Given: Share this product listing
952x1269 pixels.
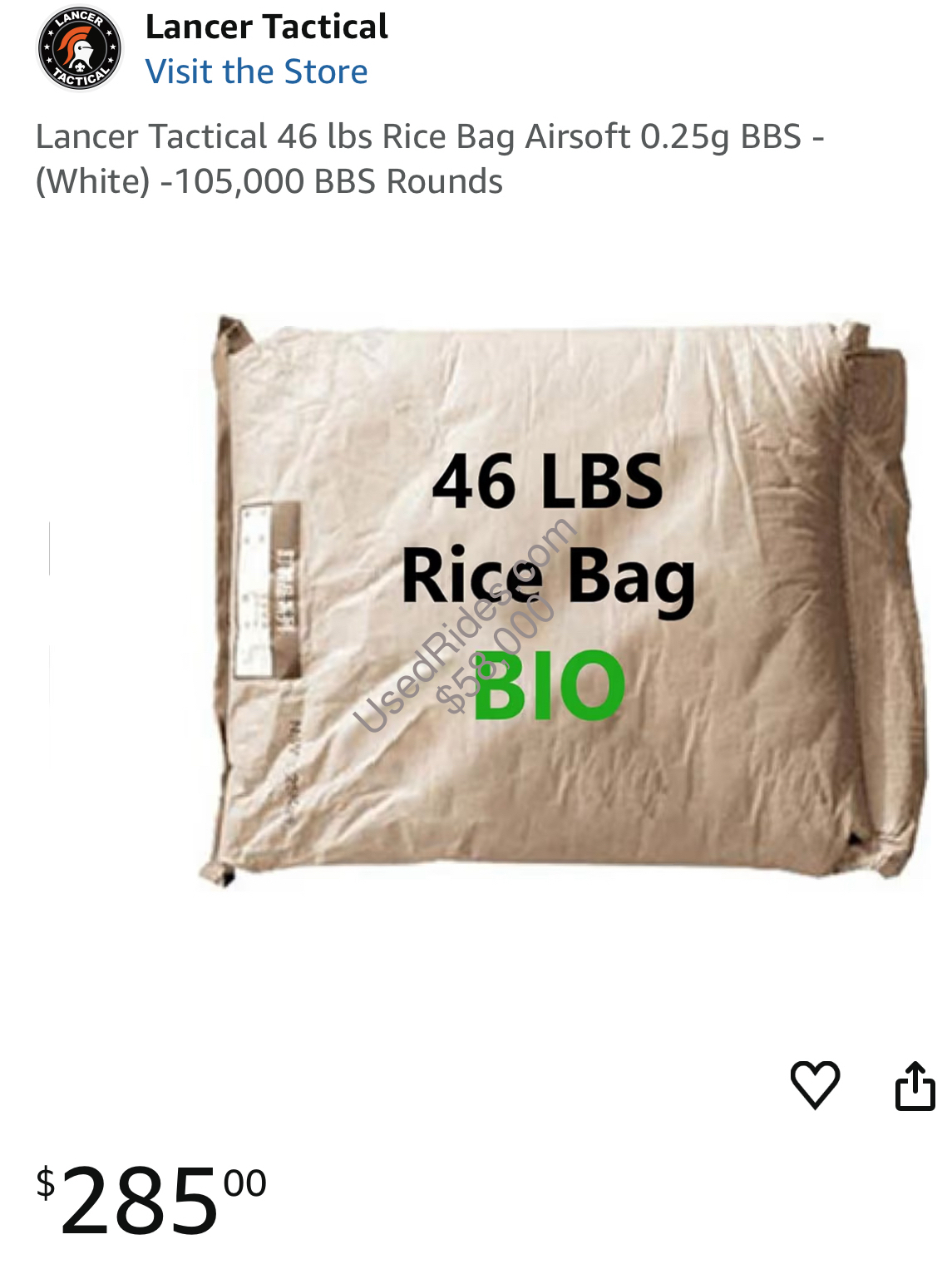Looking at the screenshot, I should 915,1086.
